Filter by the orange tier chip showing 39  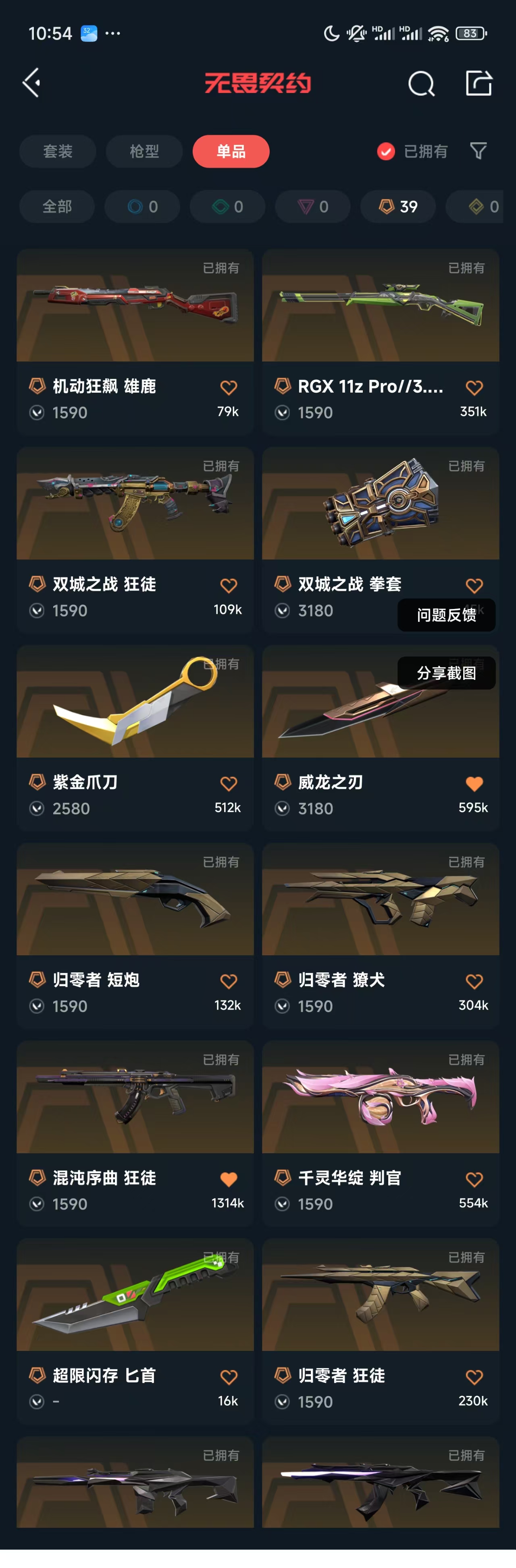point(398,206)
